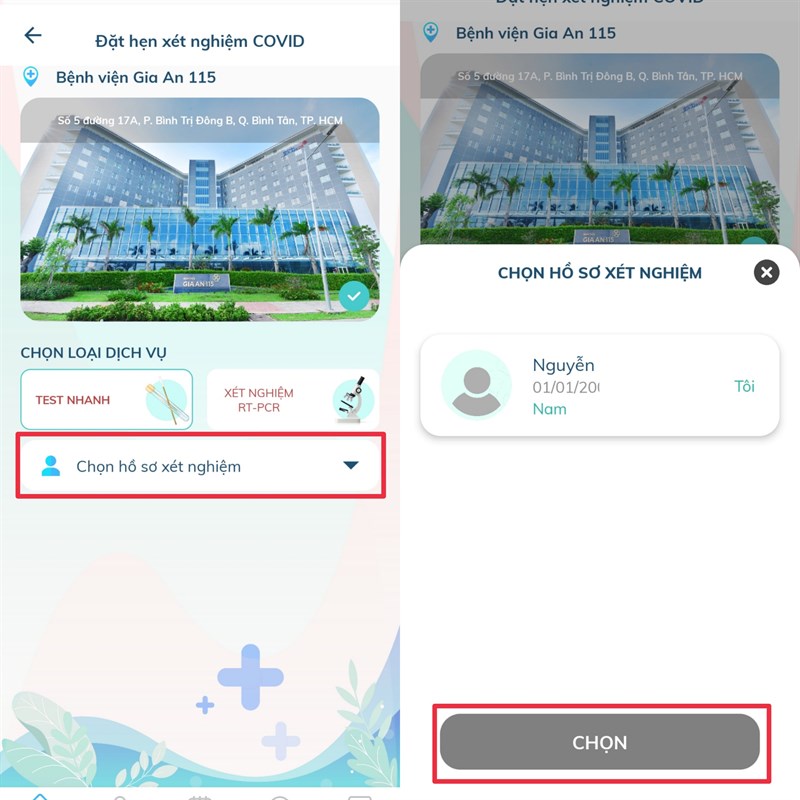Go back from the COVID test booking screen

pyautogui.click(x=33, y=36)
